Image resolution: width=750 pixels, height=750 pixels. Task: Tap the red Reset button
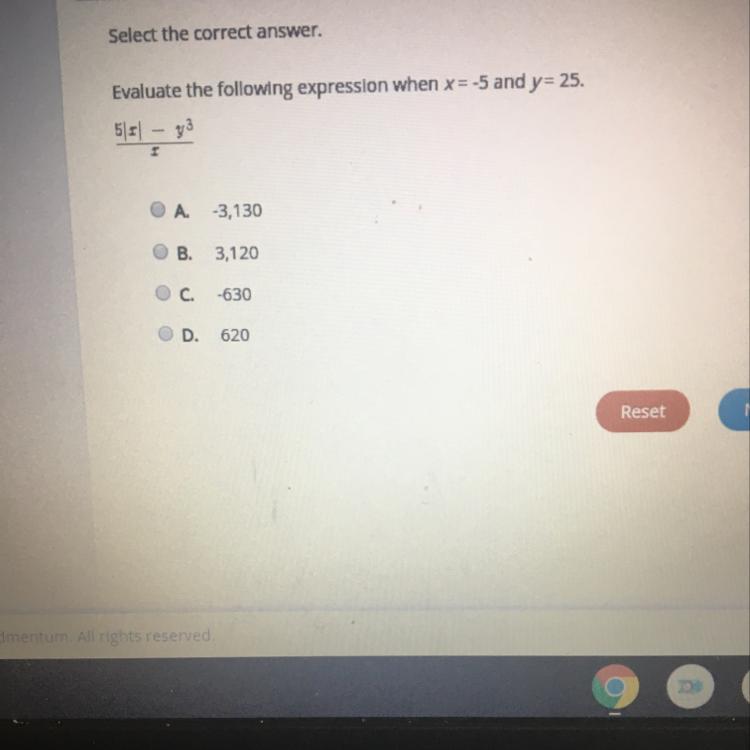click(642, 411)
